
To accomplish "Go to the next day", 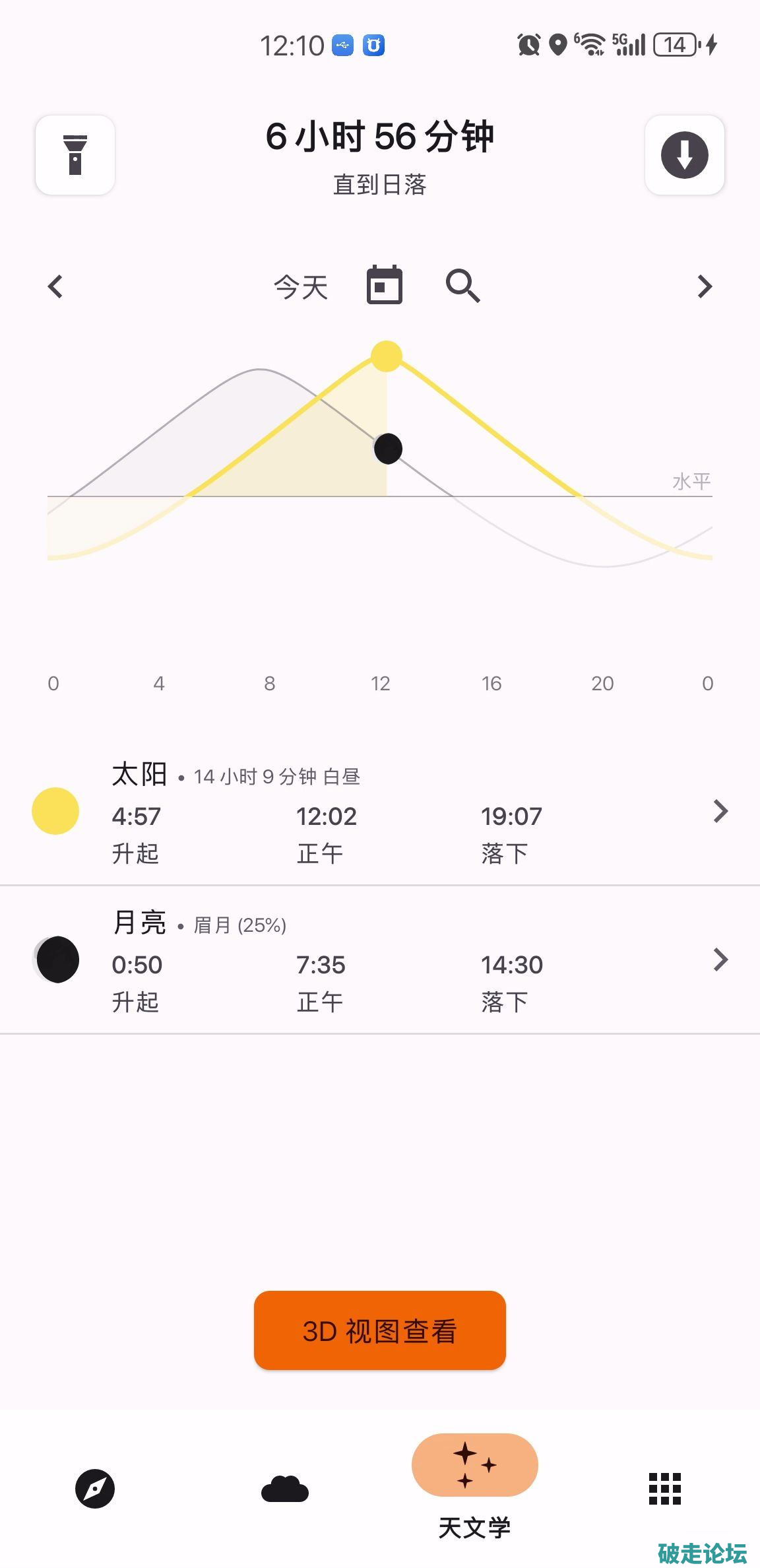I will tap(705, 286).
